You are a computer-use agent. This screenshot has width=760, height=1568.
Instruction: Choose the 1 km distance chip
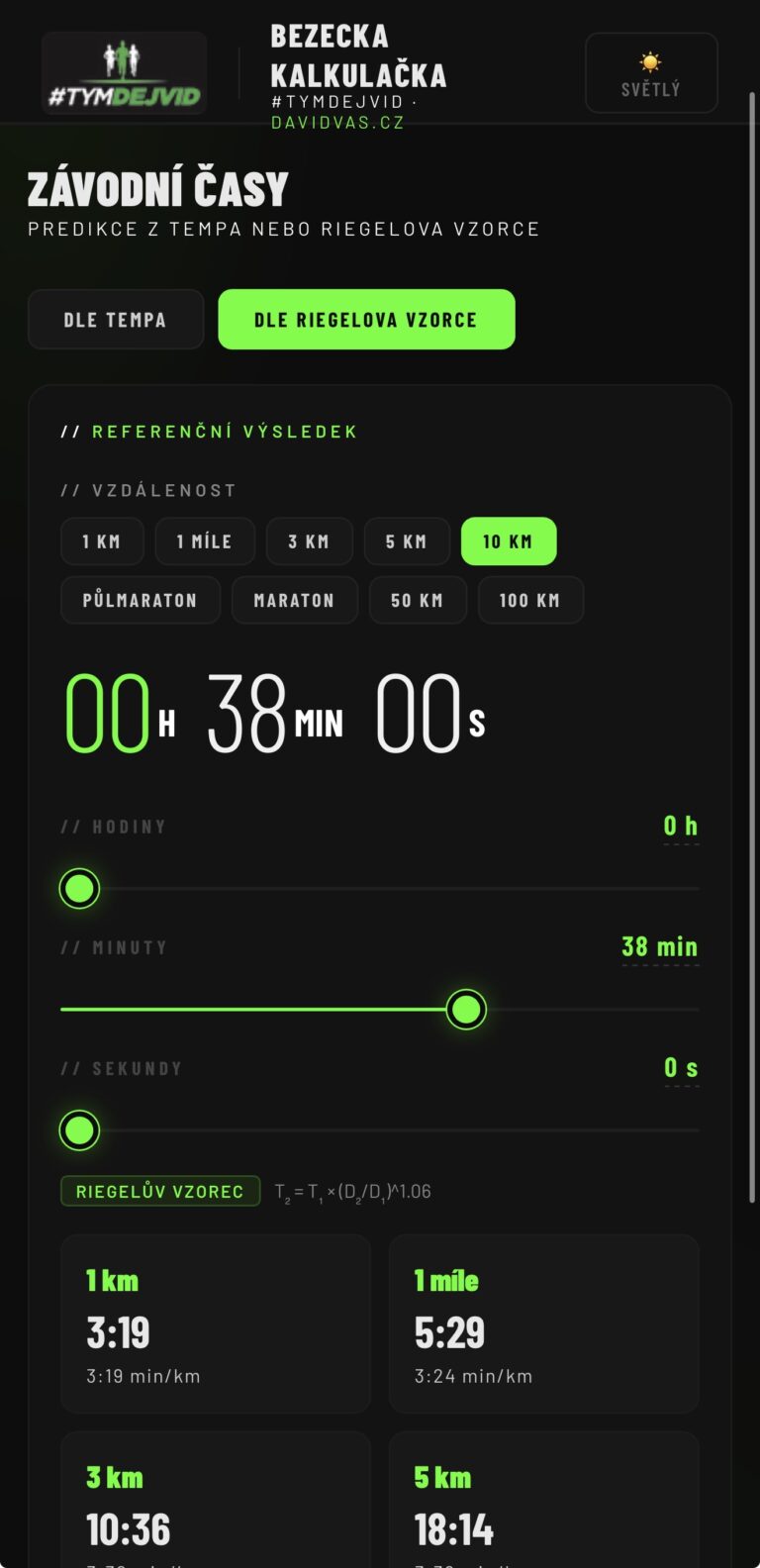click(102, 541)
